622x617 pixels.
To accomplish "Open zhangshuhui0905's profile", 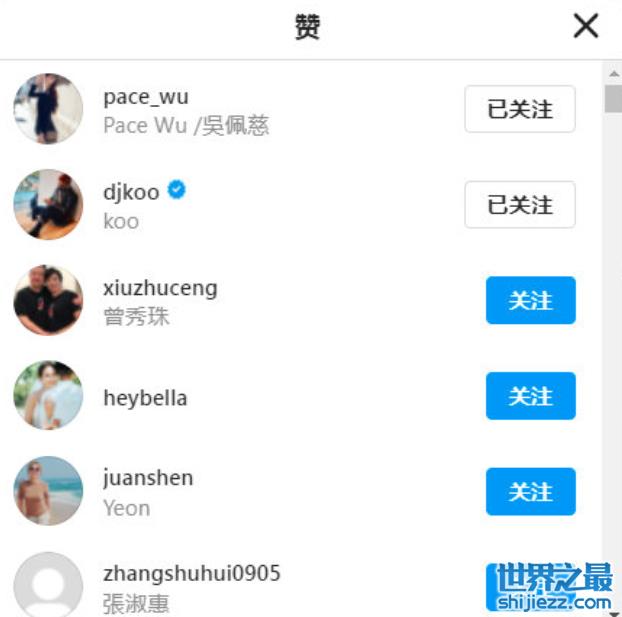I will 191,574.
